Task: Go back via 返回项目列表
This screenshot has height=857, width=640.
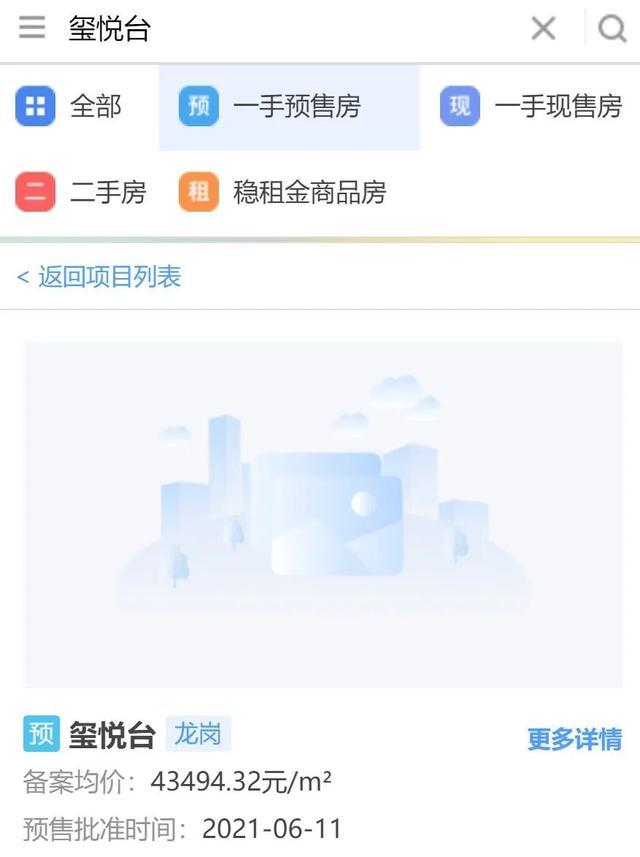Action: pos(100,277)
